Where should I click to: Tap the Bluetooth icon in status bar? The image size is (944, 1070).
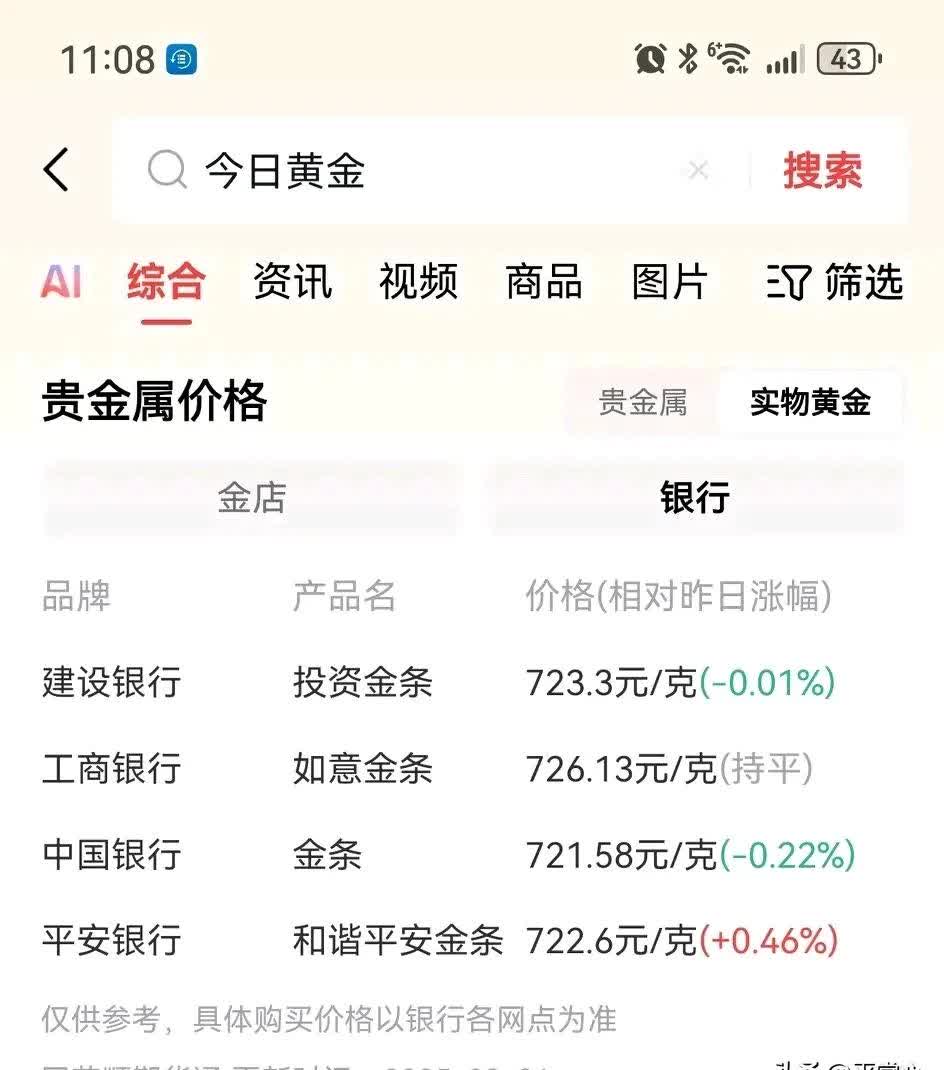pos(690,60)
